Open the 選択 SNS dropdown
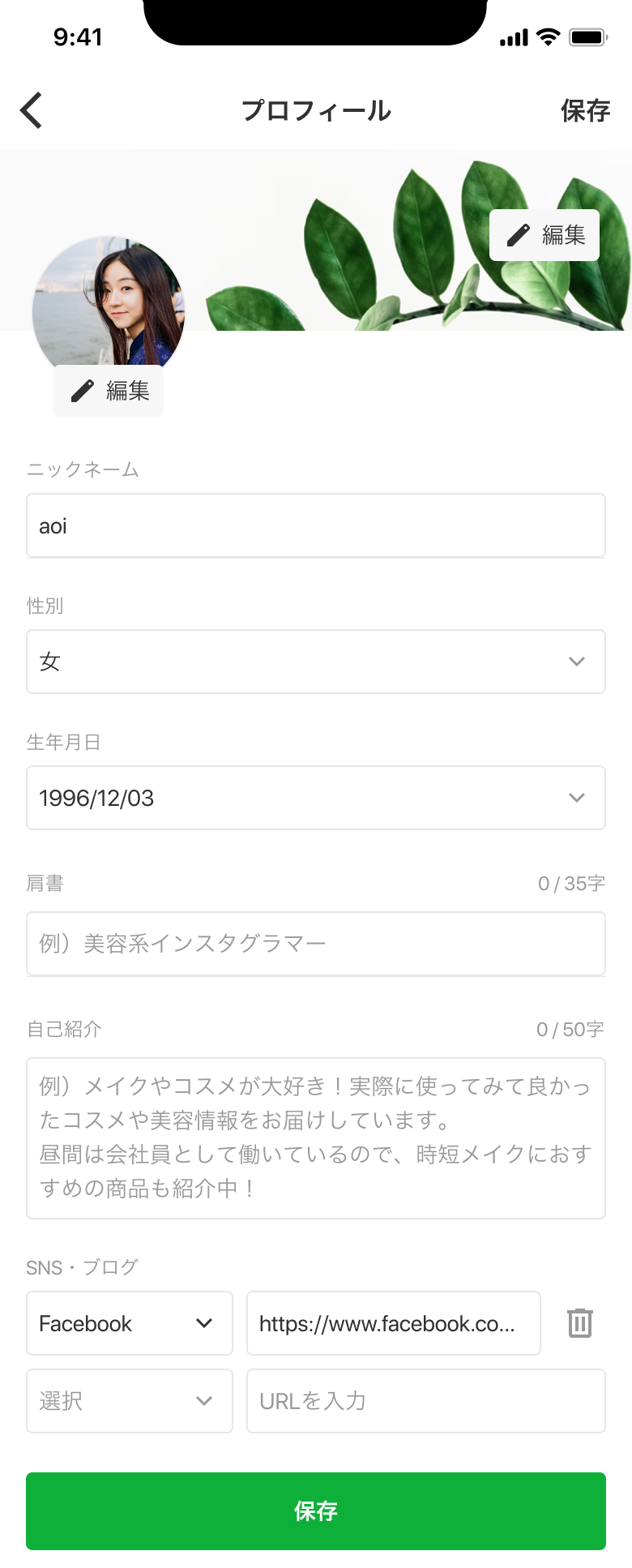Image resolution: width=632 pixels, height=1568 pixels. [130, 1401]
